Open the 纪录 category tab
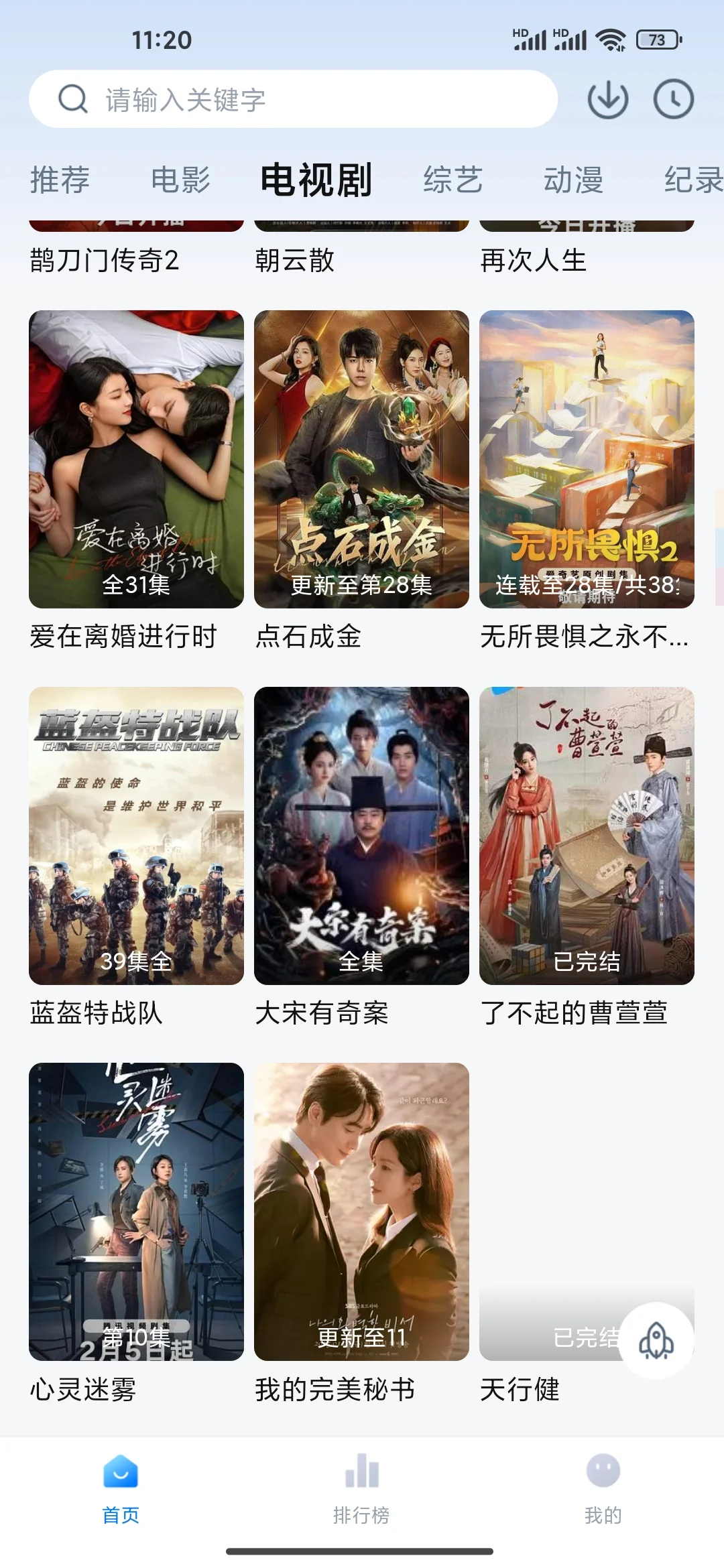 (x=693, y=180)
